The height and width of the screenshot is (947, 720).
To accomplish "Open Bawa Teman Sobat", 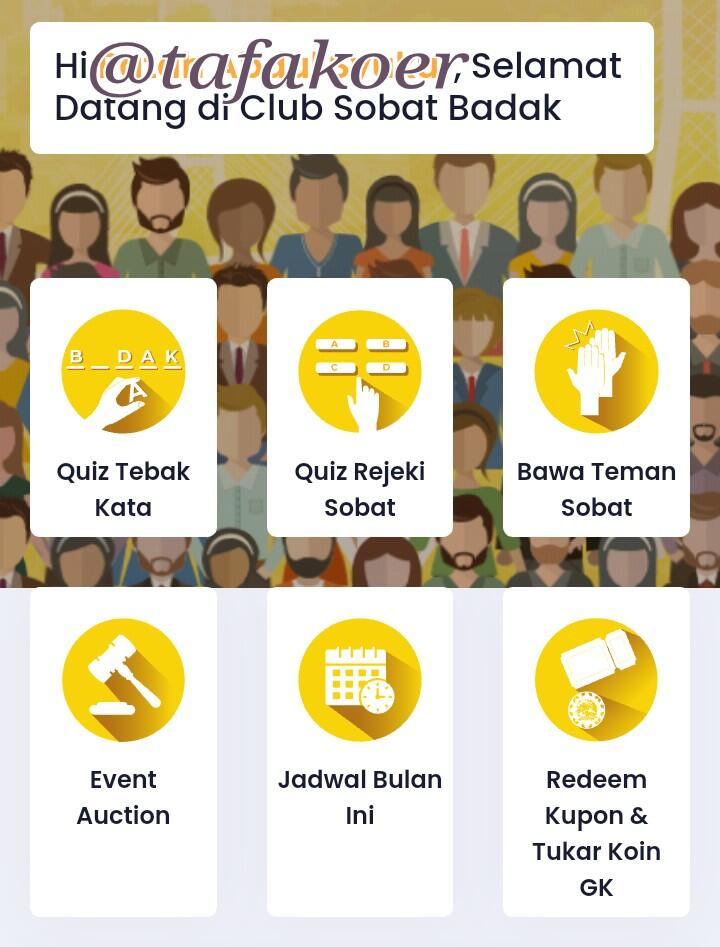I will tap(596, 408).
